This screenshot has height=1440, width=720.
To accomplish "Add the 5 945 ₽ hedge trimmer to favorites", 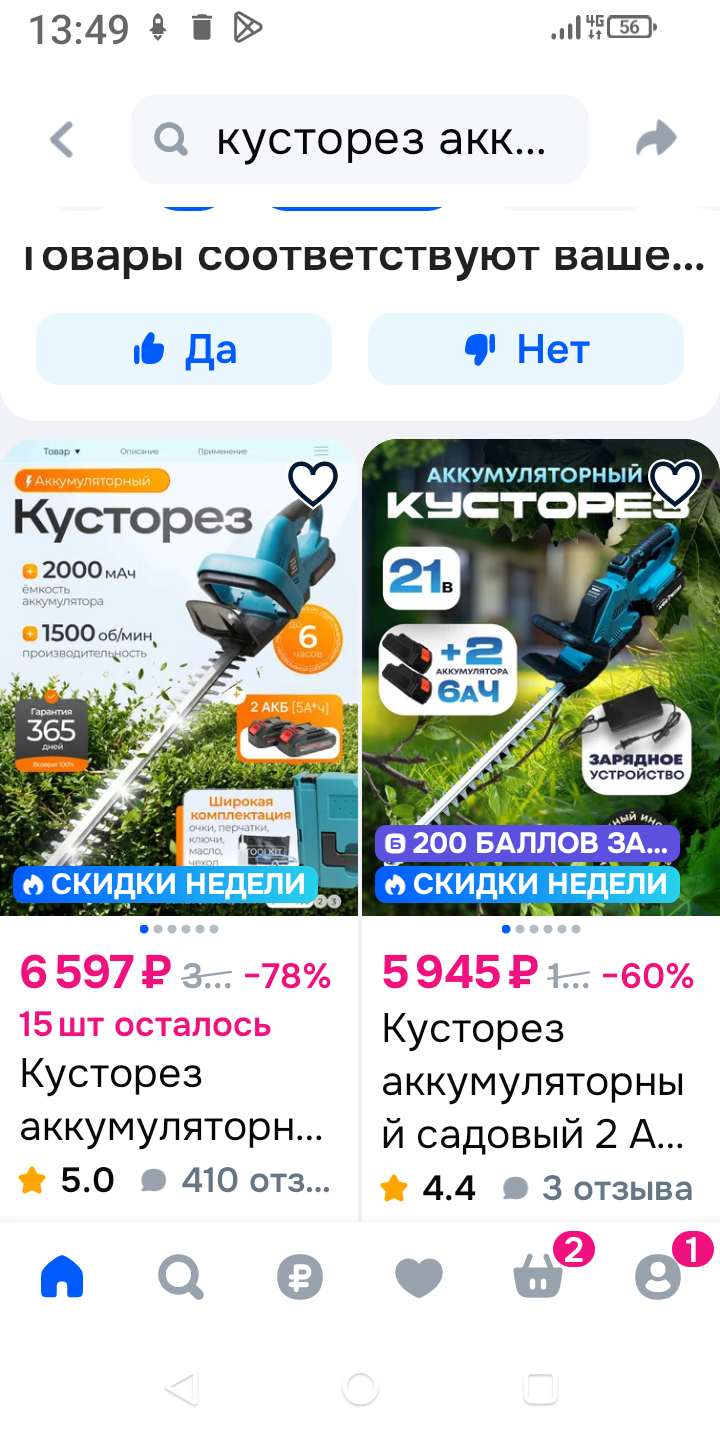I will (x=675, y=484).
